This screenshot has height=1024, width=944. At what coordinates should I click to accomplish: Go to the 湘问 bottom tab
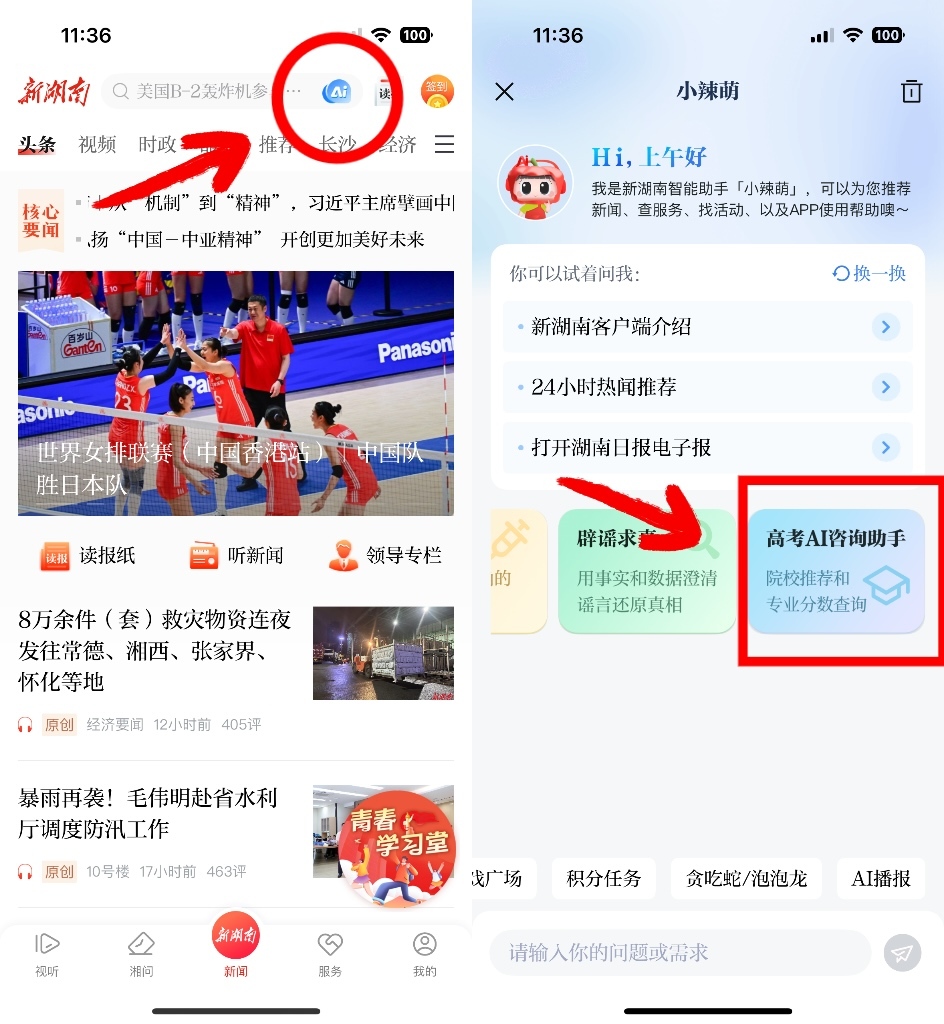click(x=141, y=952)
